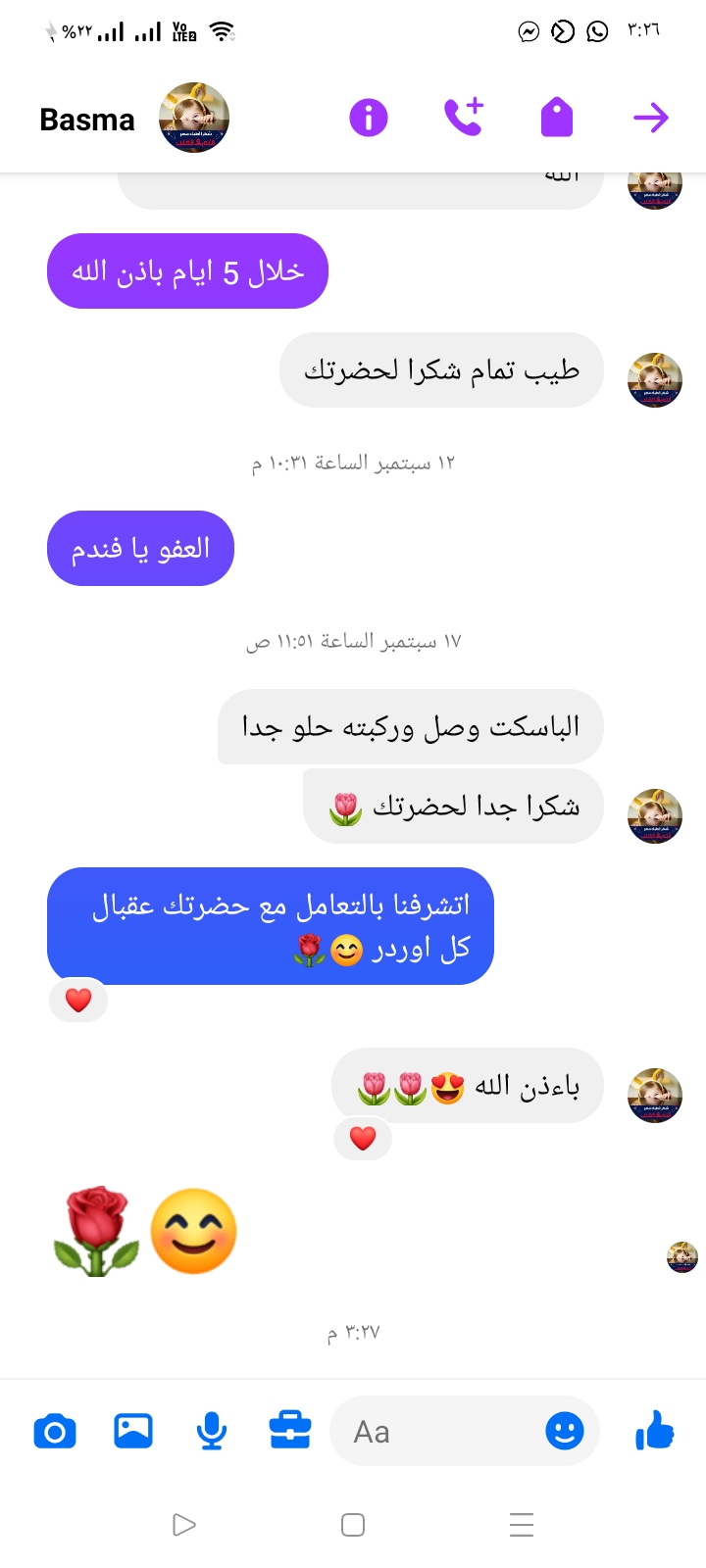View heart reaction under باءذن الله message

363,1139
